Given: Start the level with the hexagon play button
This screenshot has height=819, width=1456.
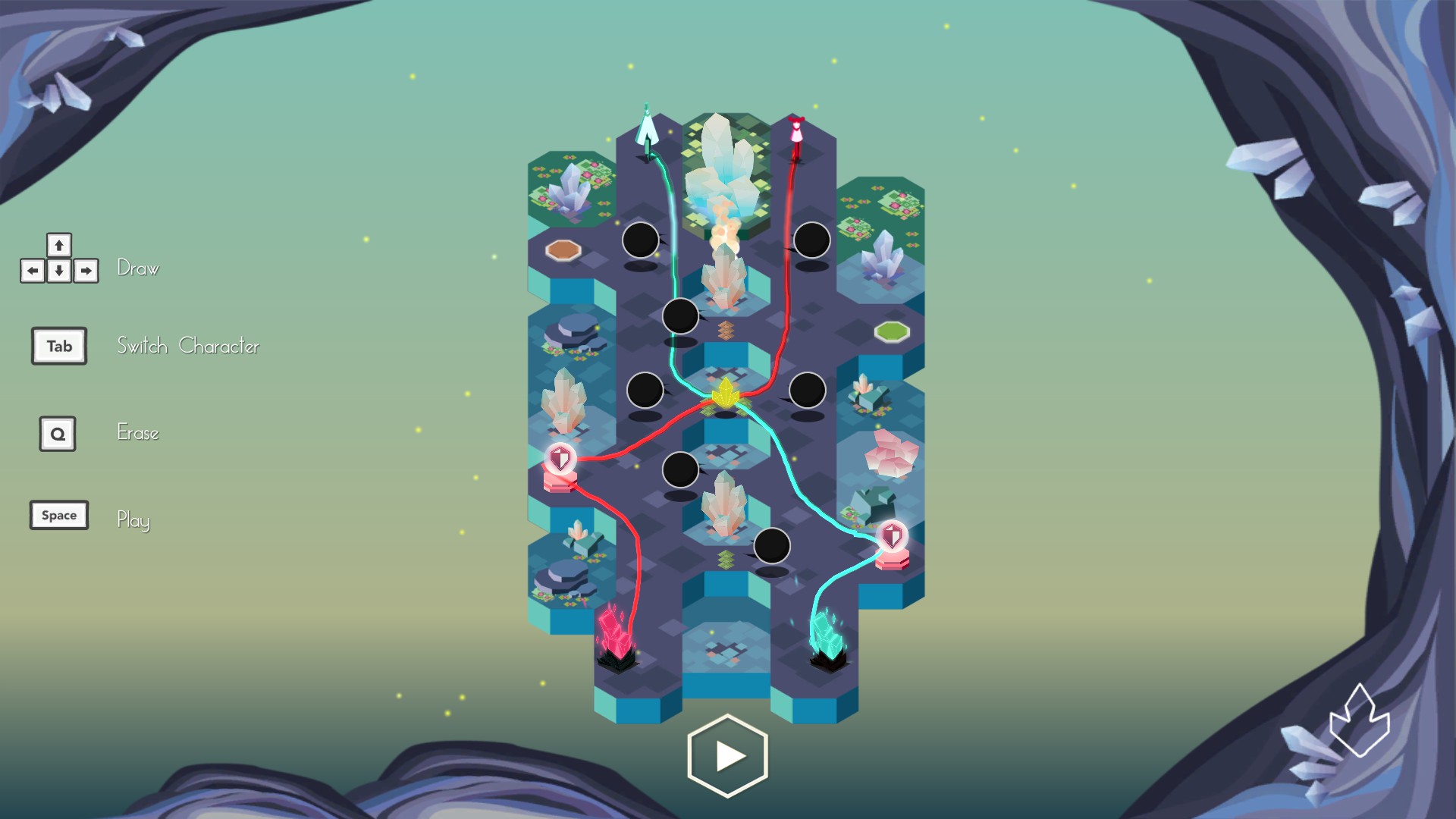Looking at the screenshot, I should (x=727, y=755).
